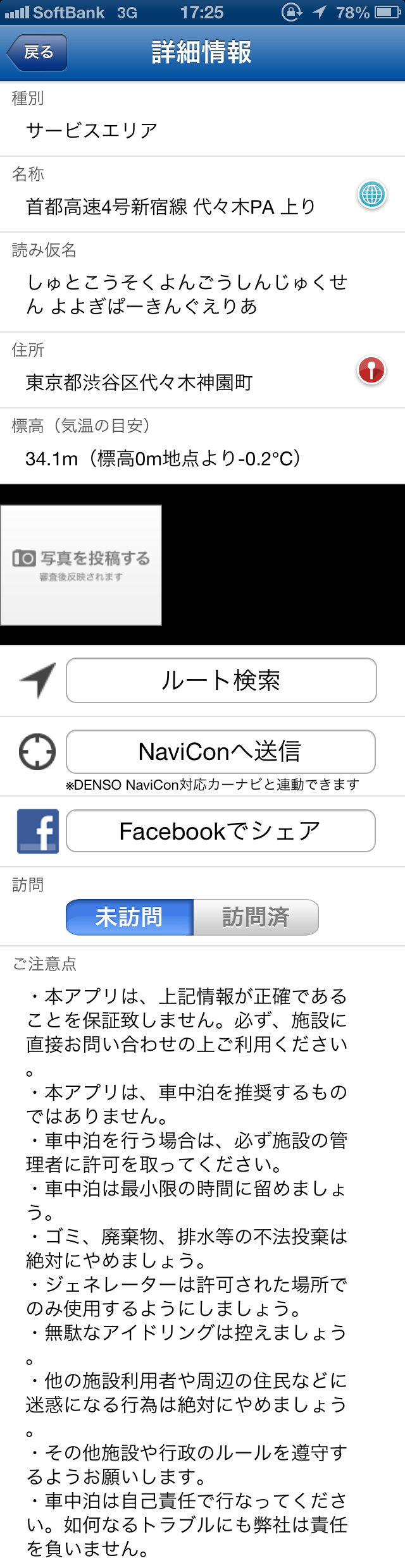The height and width of the screenshot is (1568, 405).
Task: Select the 未訪問 segment
Action: pos(130,917)
